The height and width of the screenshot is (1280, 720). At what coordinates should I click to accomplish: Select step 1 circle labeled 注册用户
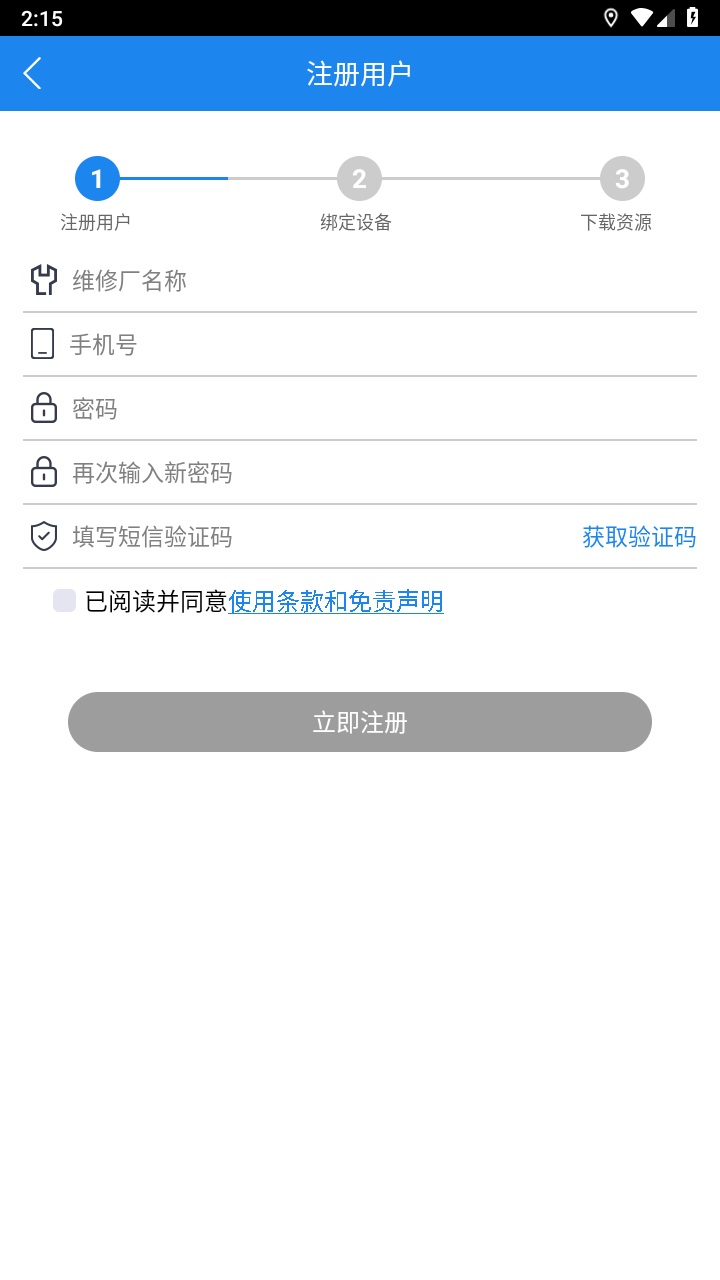click(97, 178)
